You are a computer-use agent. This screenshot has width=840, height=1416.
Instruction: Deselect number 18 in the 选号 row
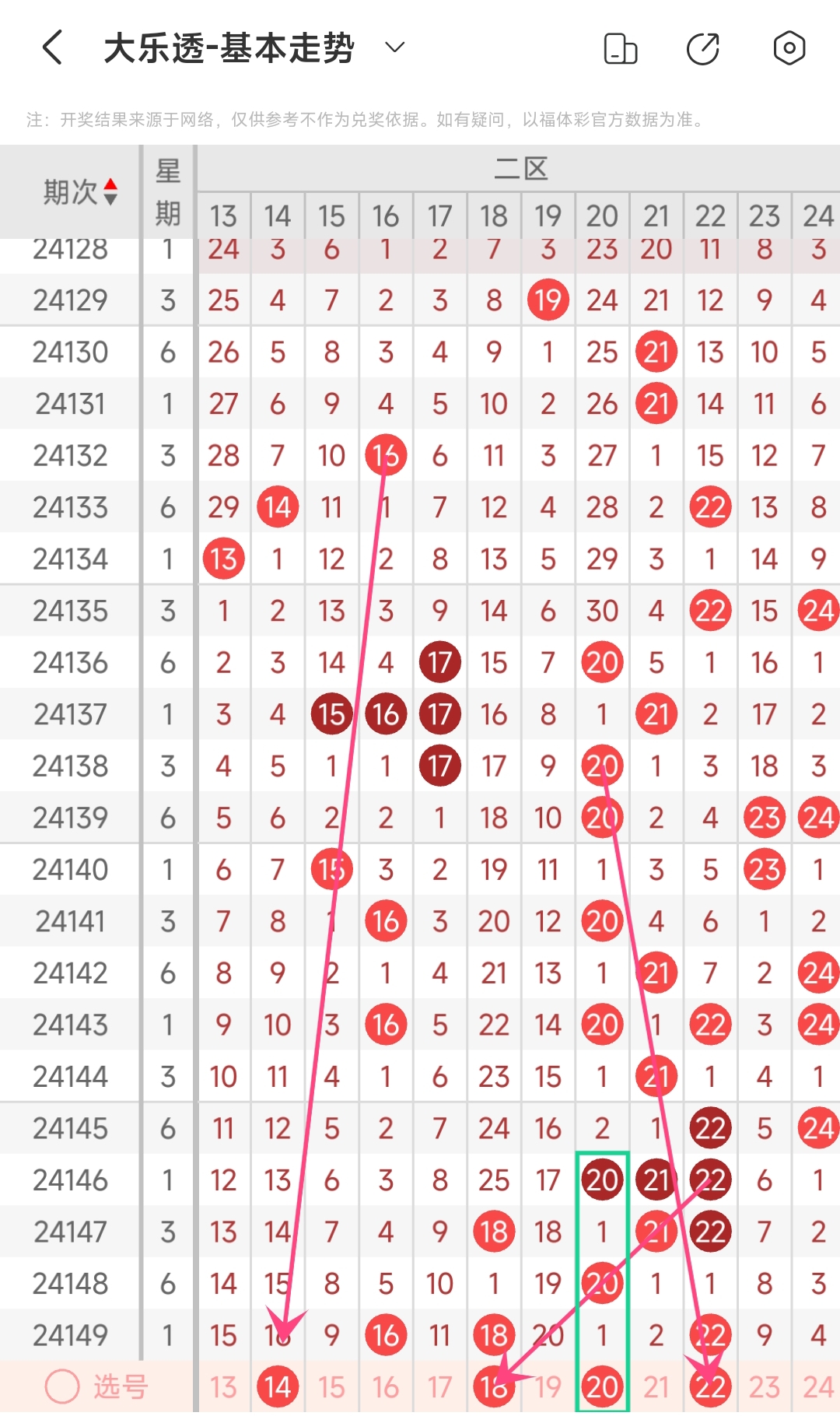[494, 1386]
